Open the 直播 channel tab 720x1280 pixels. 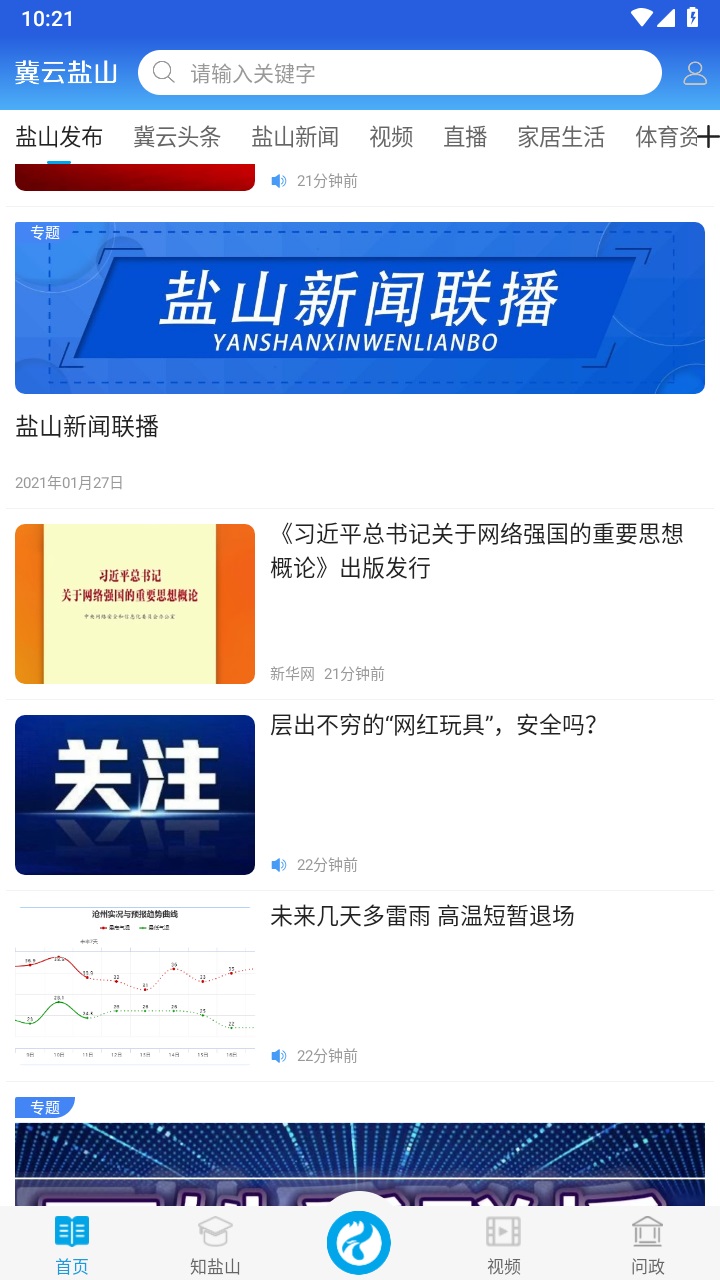click(x=464, y=137)
